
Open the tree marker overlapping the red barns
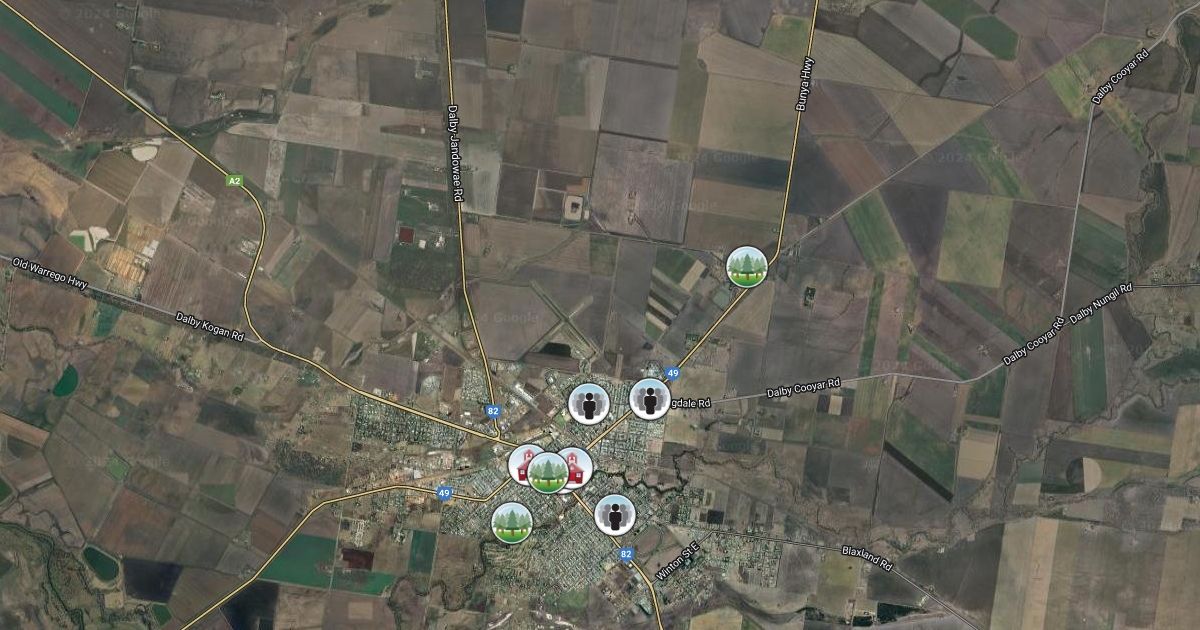(548, 472)
